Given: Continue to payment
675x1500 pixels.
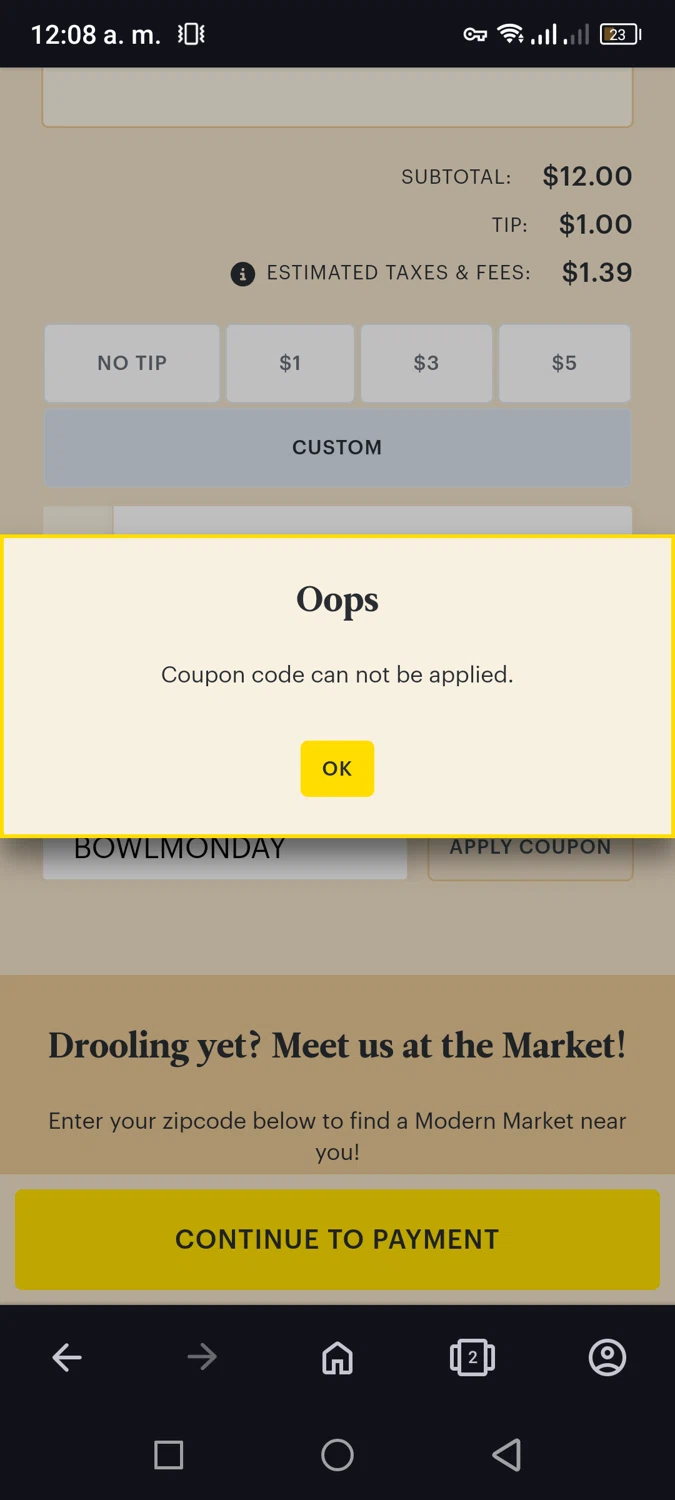Looking at the screenshot, I should [x=337, y=1239].
